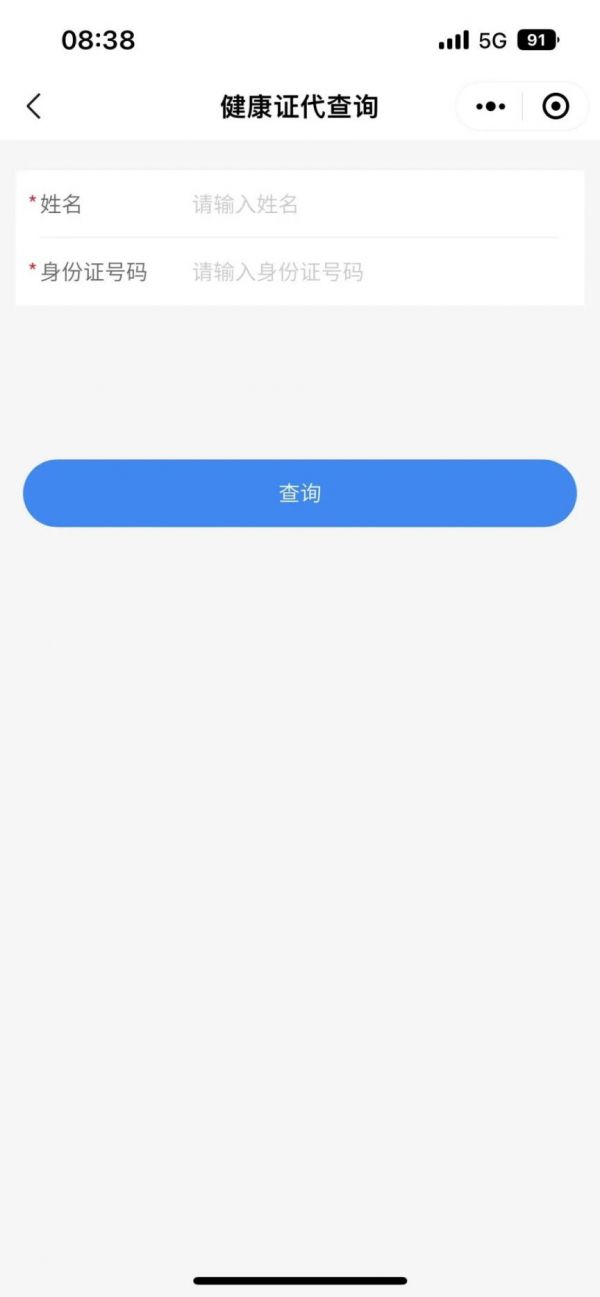Submit with the blue 查询 button

pos(300,493)
